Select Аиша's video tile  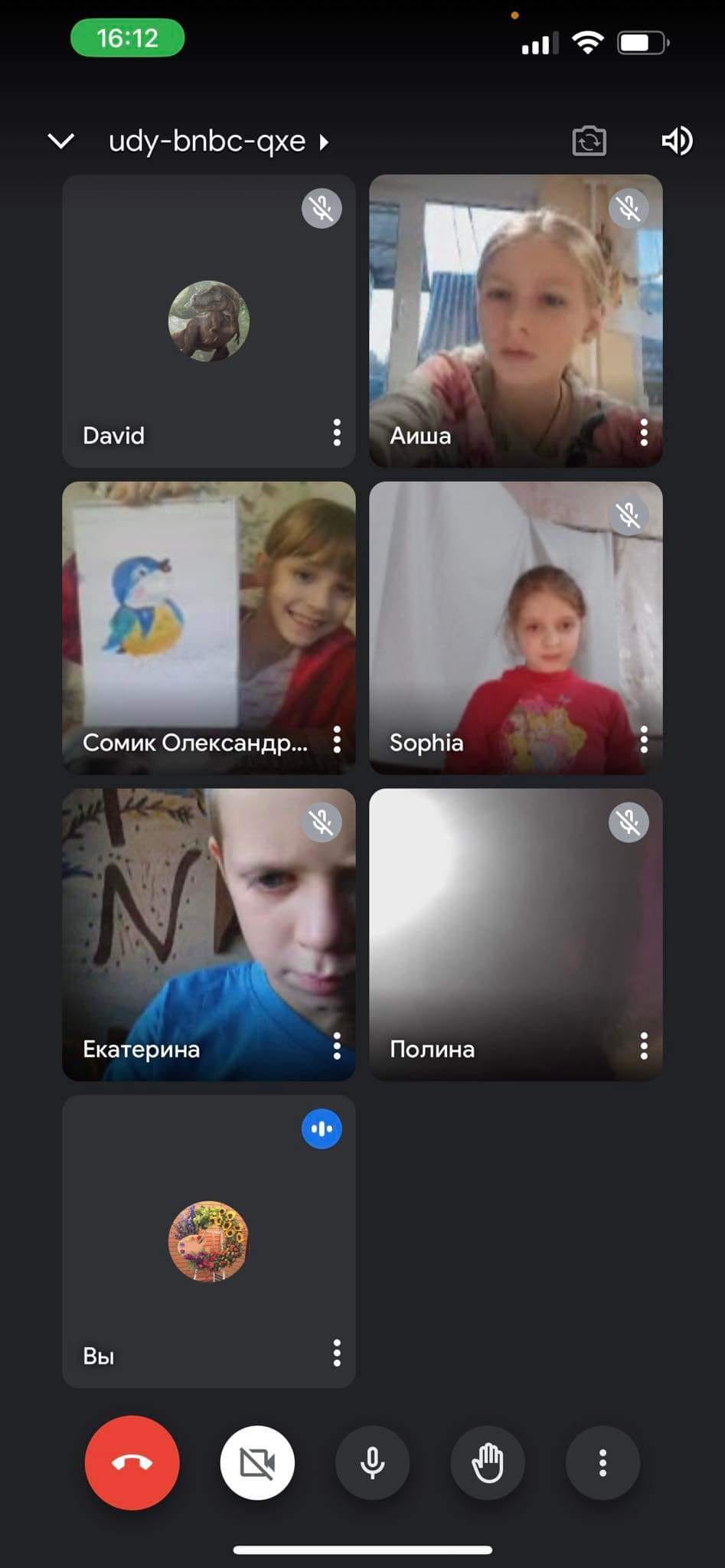[x=515, y=321]
